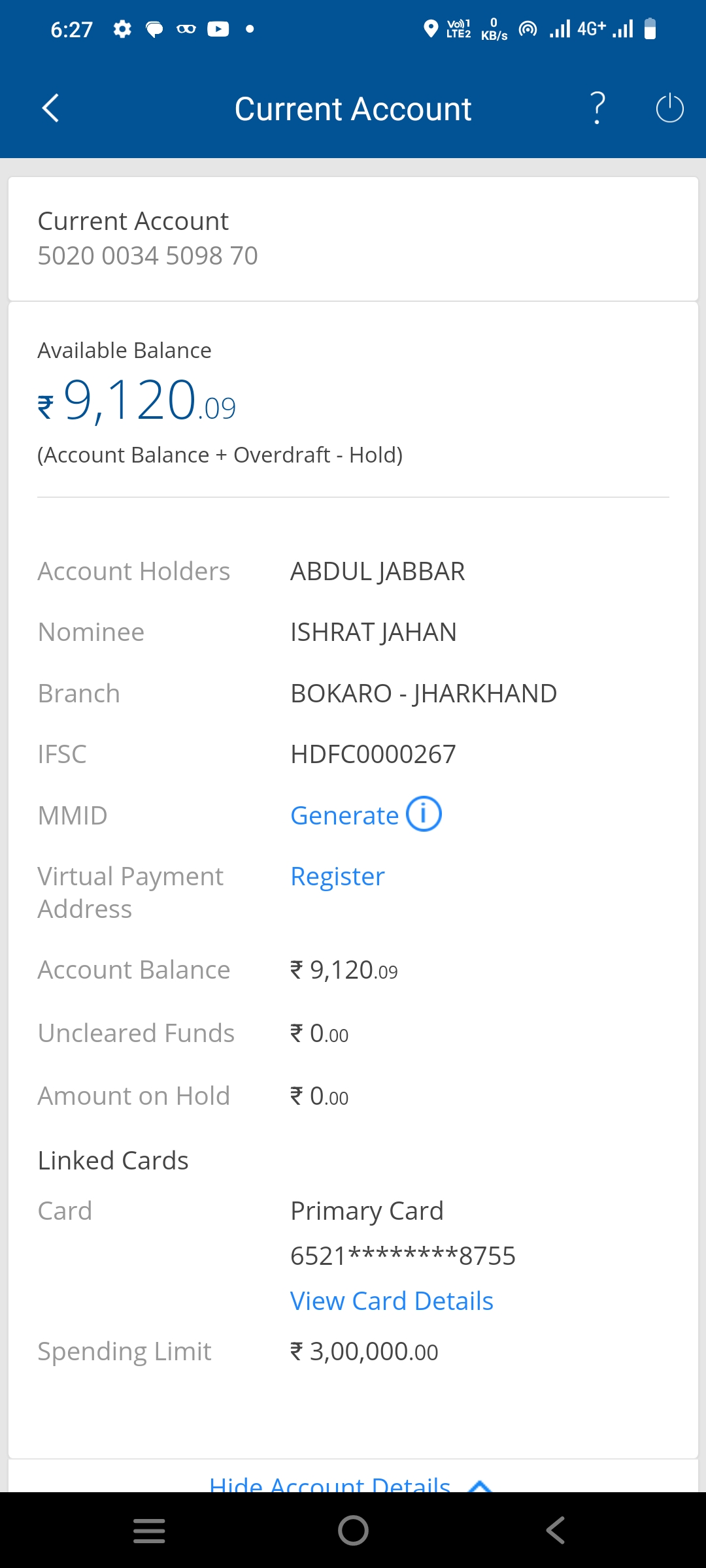Screen dimensions: 706x1568
Task: Generate an MMID for this account
Action: pos(345,815)
